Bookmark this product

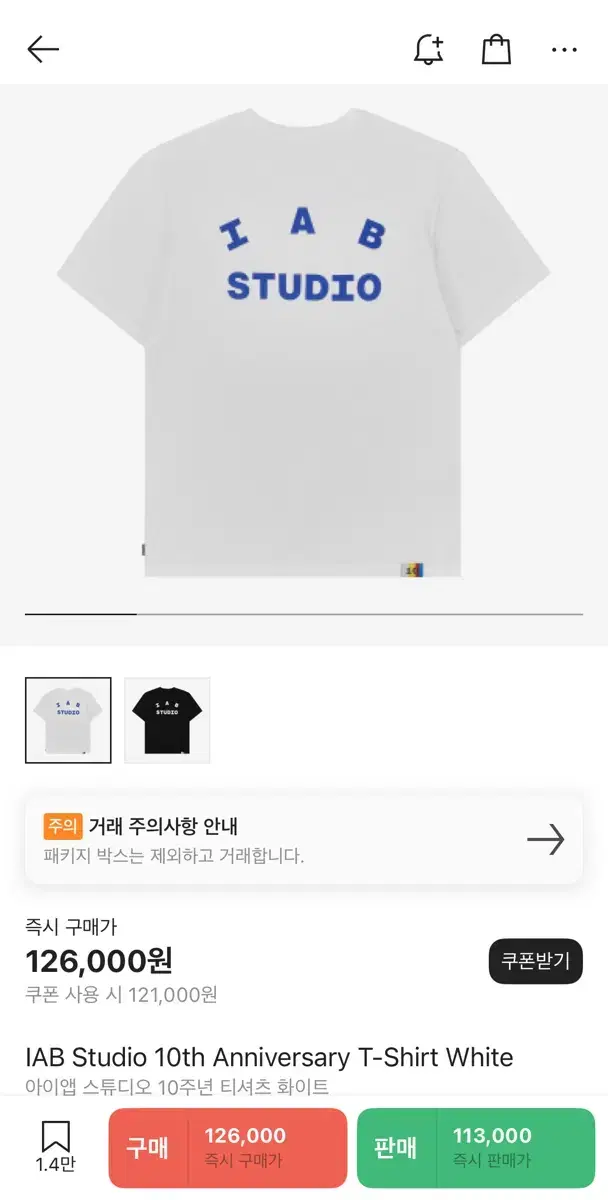[x=55, y=1147]
